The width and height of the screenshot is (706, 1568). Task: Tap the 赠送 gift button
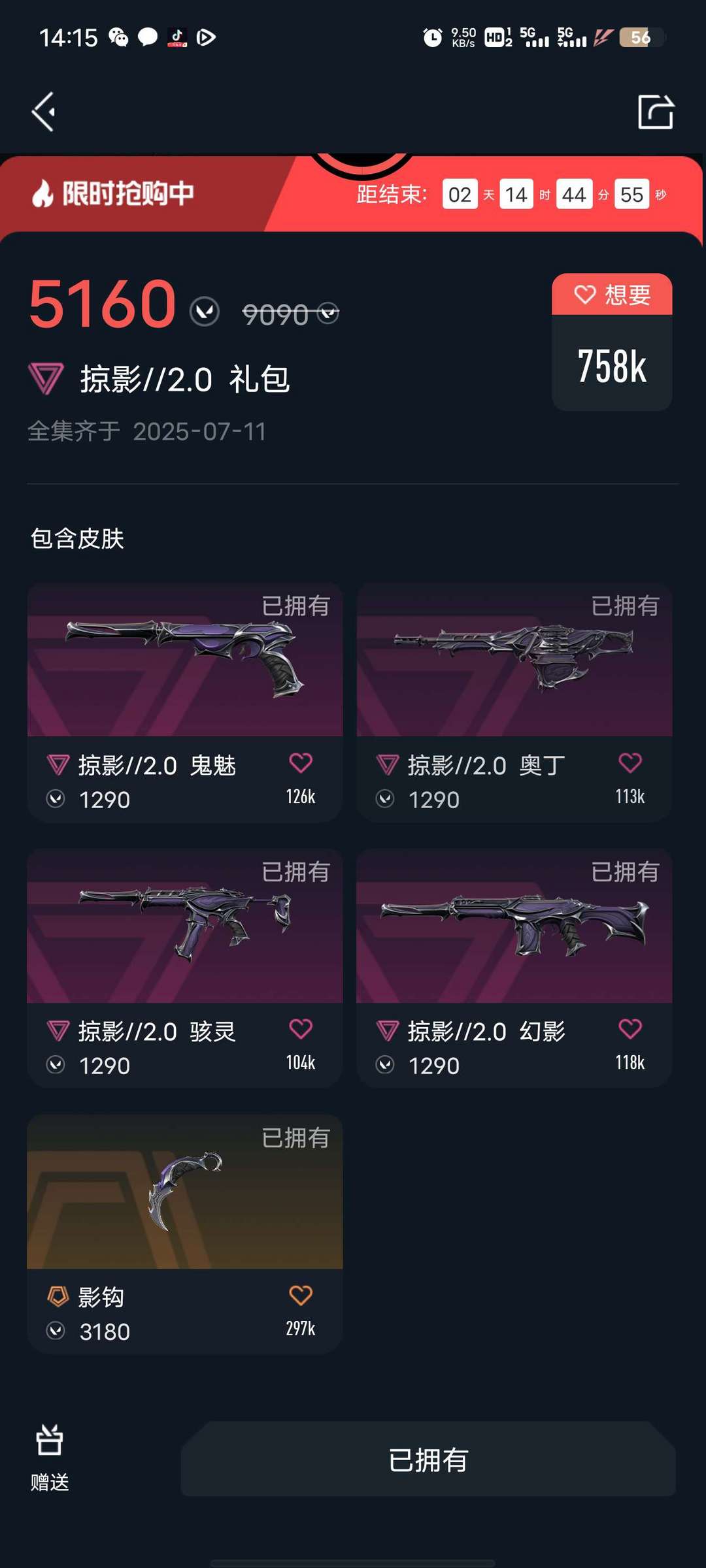point(50,1458)
